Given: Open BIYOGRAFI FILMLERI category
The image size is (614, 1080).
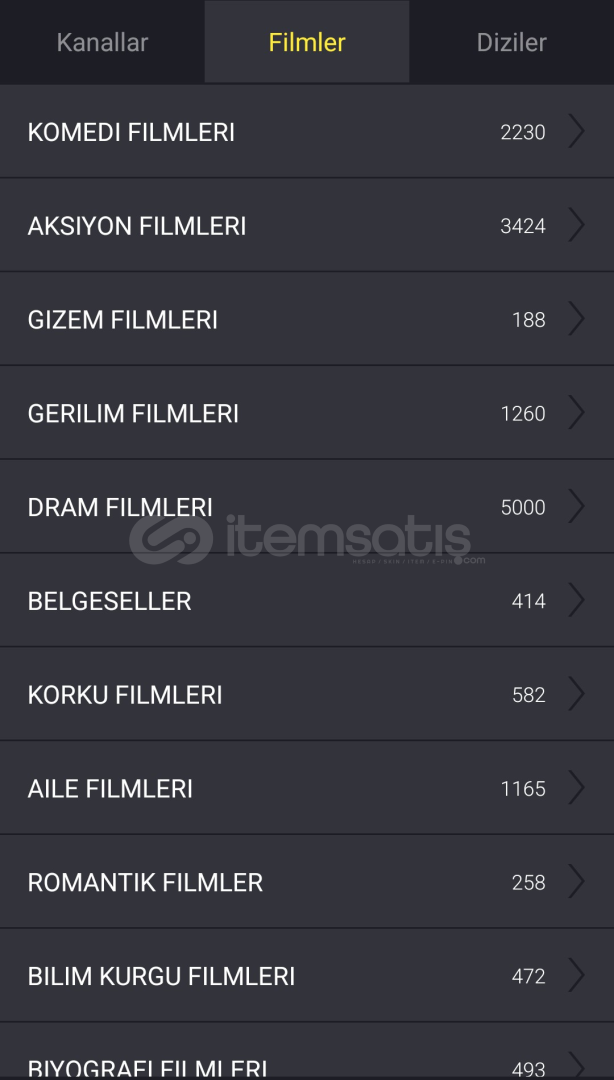Looking at the screenshot, I should 306,1062.
